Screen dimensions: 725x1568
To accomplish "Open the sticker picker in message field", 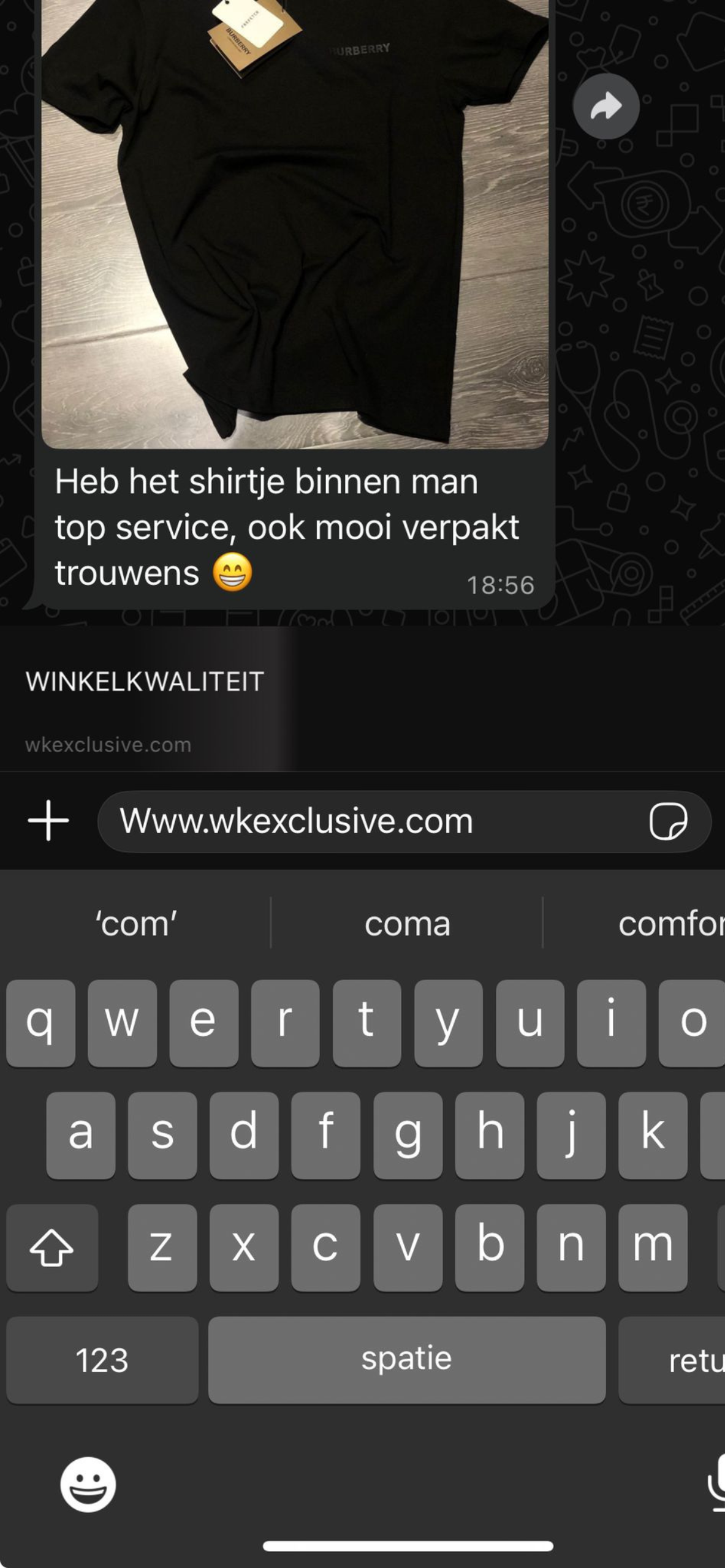I will click(x=668, y=821).
